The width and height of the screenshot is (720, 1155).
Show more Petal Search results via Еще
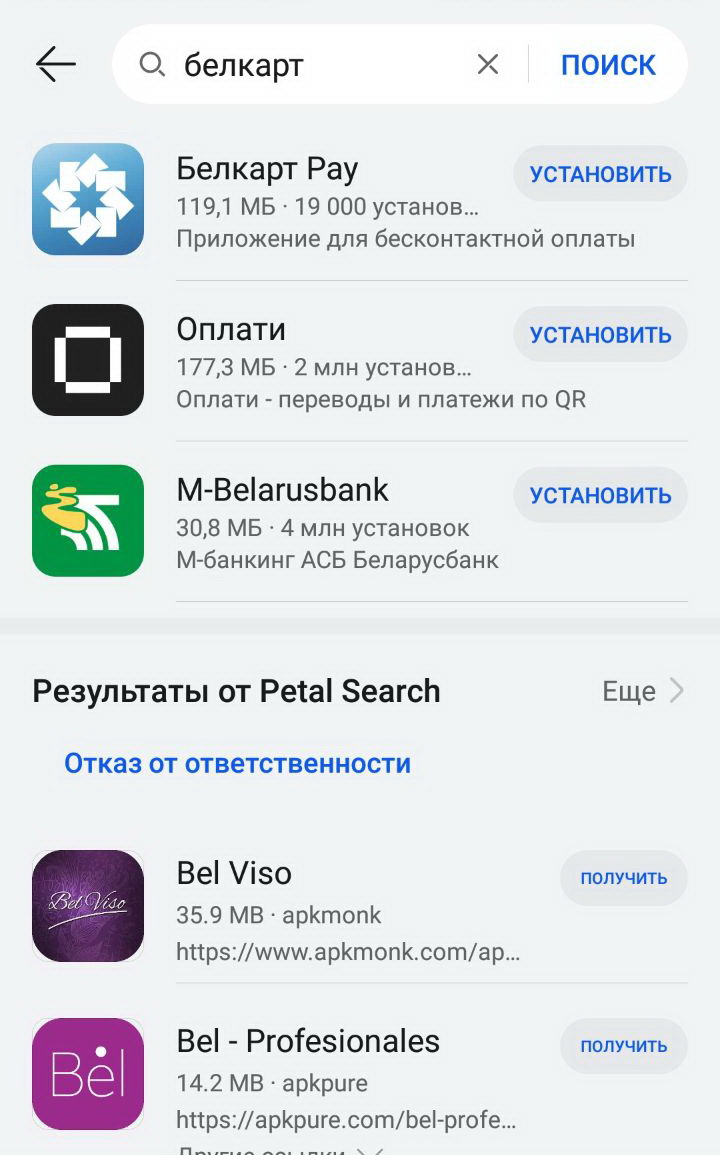coord(643,691)
